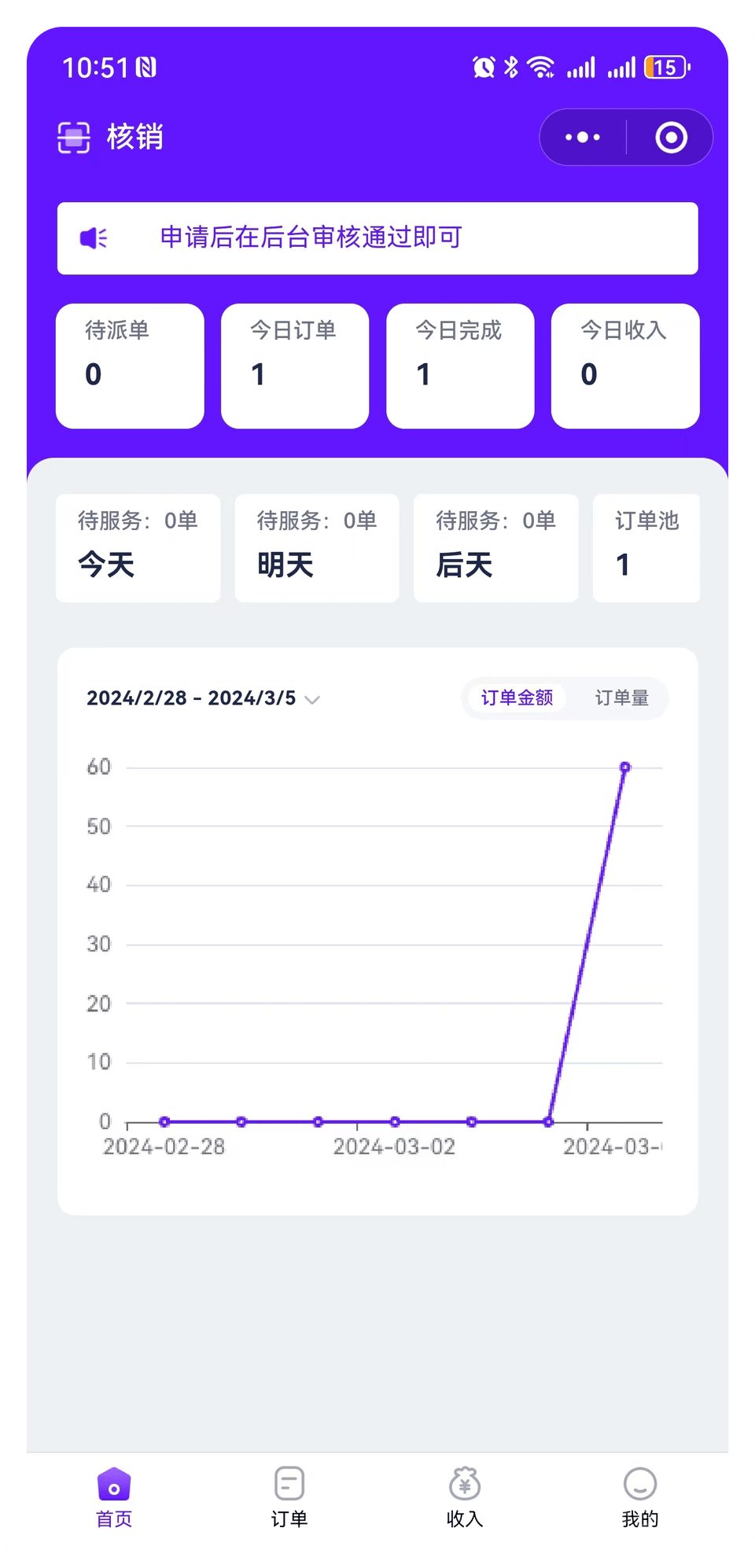The width and height of the screenshot is (755, 1568).
Task: Expand the 2024/2/28 - 2024/3/5 date range picker
Action: pyautogui.click(x=203, y=698)
